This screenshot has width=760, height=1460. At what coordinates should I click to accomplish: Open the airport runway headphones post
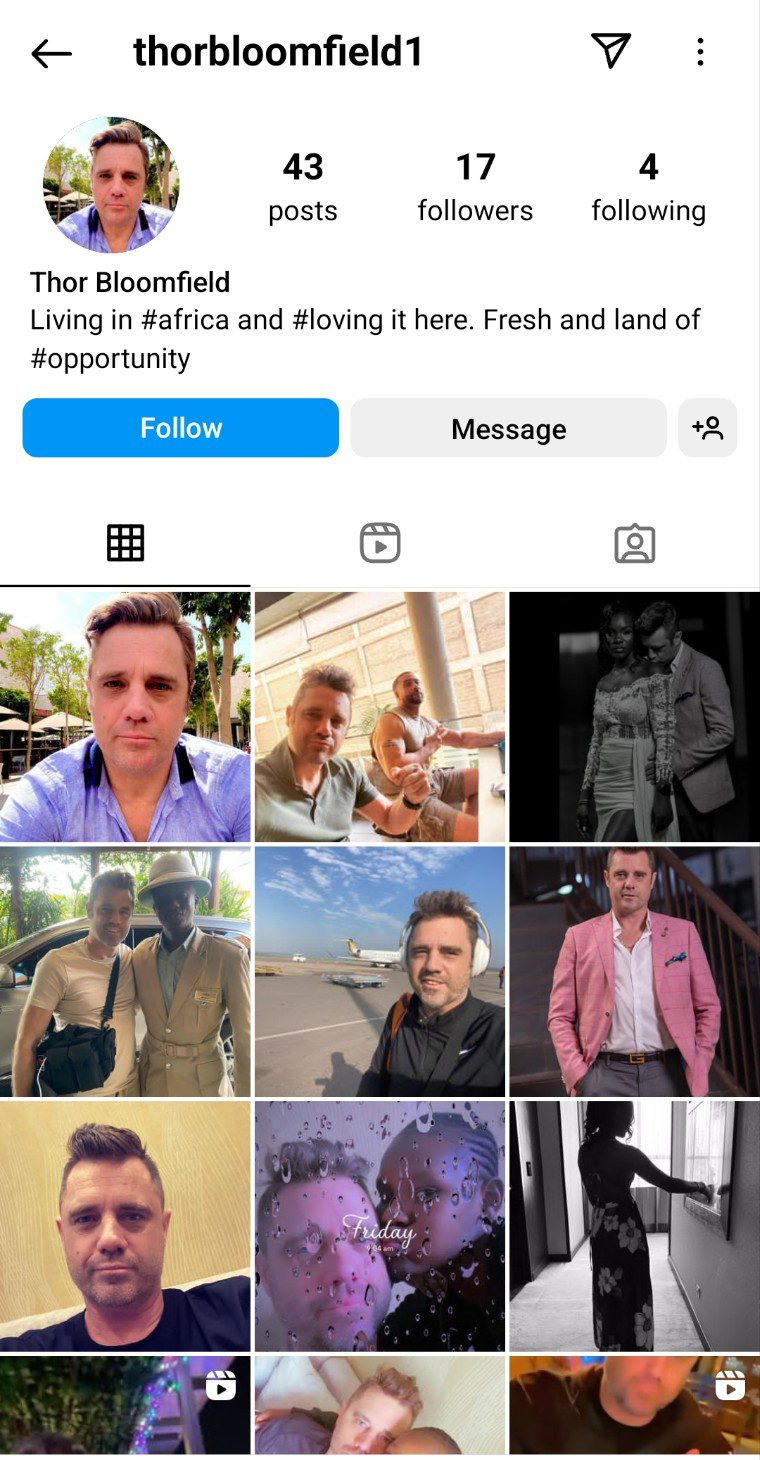click(380, 971)
